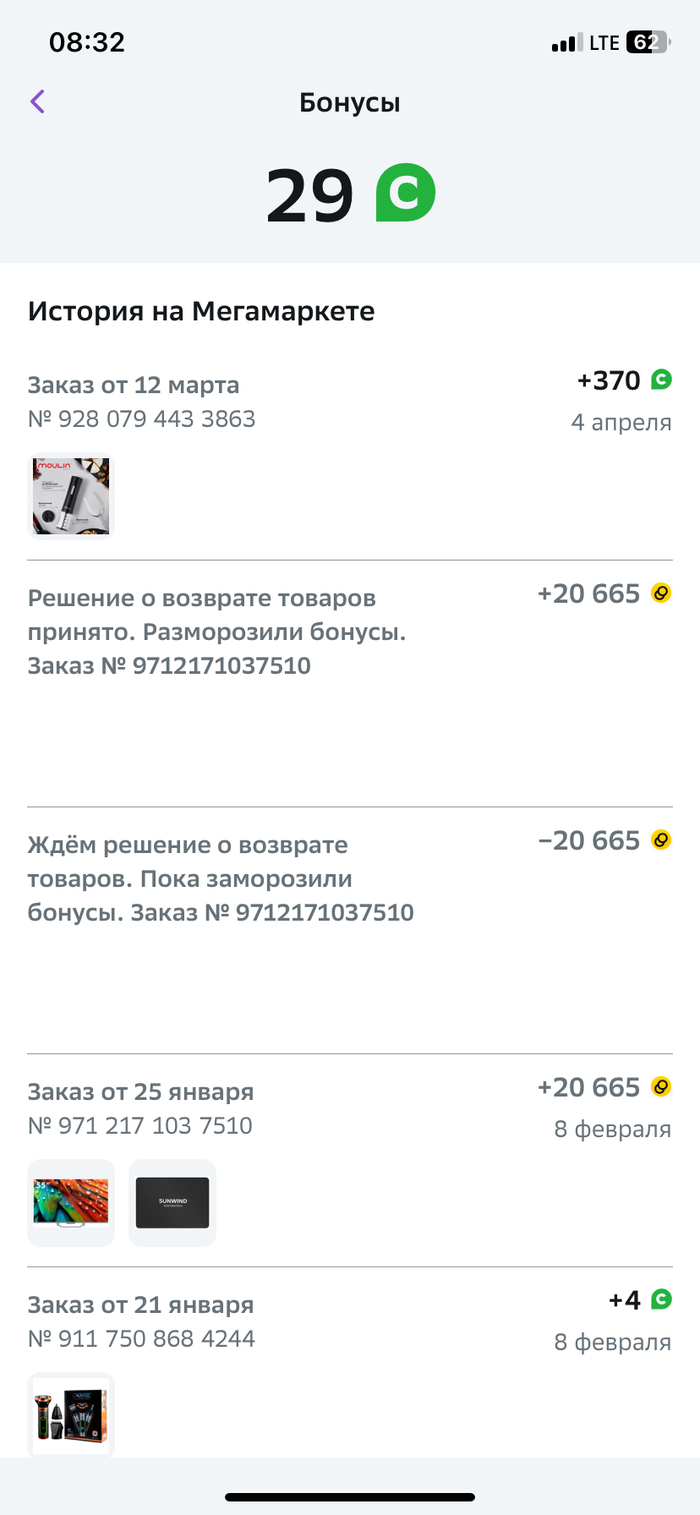Open the Moulin product thumbnail
700x1515 pixels.
pyautogui.click(x=71, y=496)
